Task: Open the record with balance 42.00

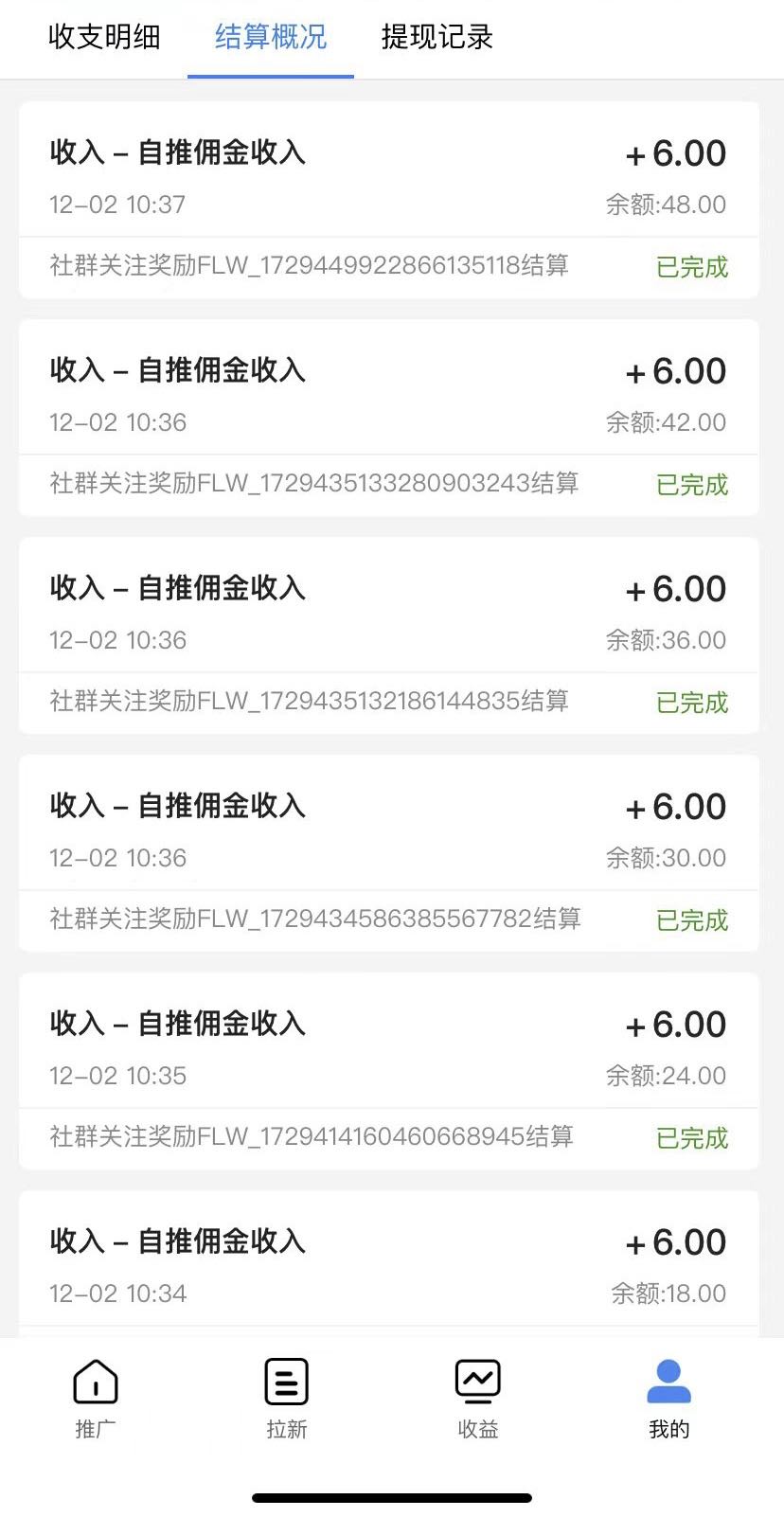Action: 389,418
